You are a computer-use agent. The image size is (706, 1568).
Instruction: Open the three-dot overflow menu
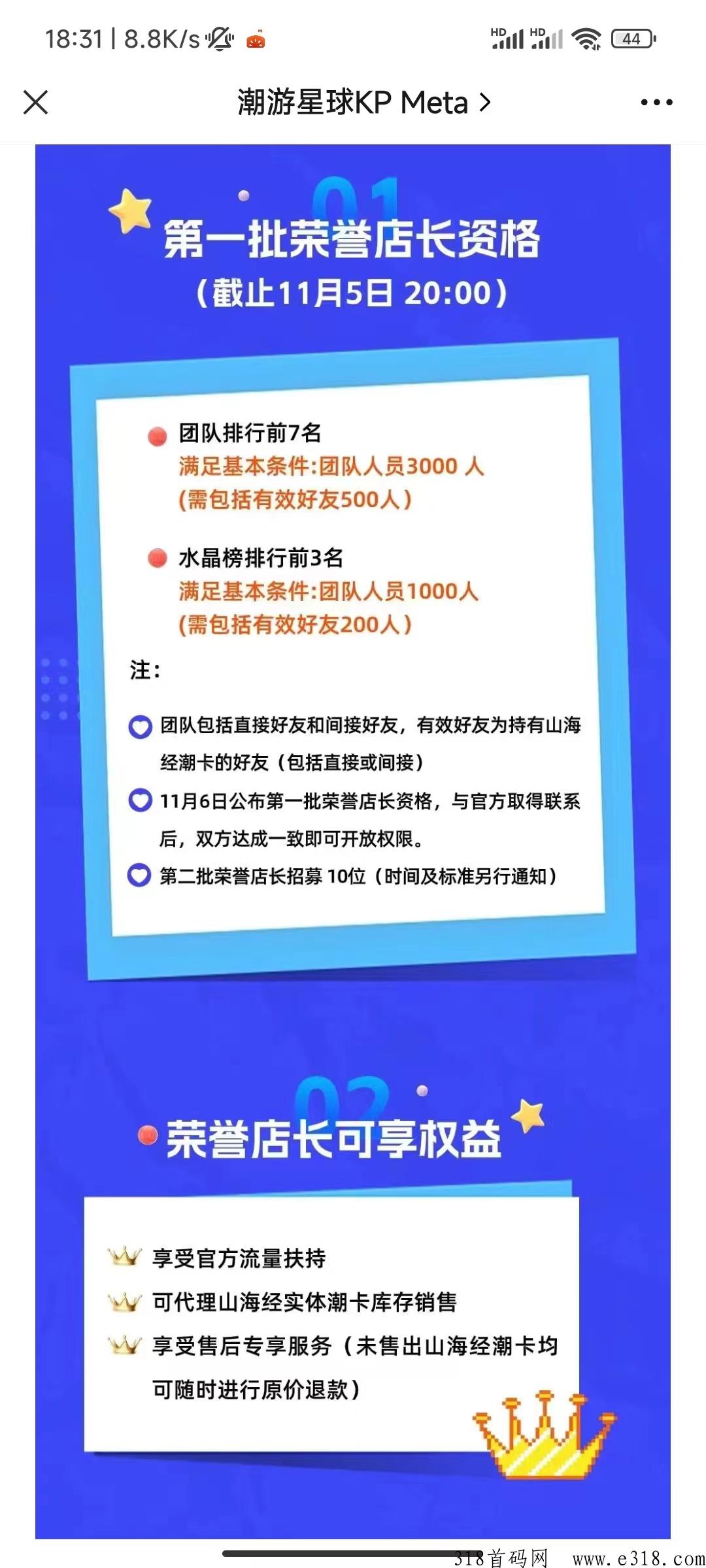click(x=656, y=102)
